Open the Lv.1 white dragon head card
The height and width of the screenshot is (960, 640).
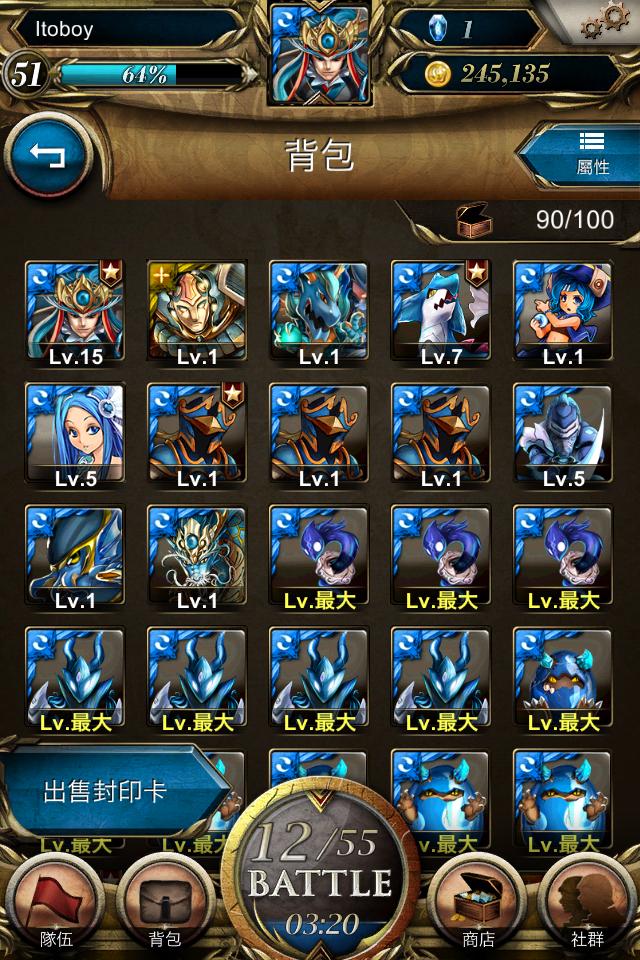(x=196, y=556)
